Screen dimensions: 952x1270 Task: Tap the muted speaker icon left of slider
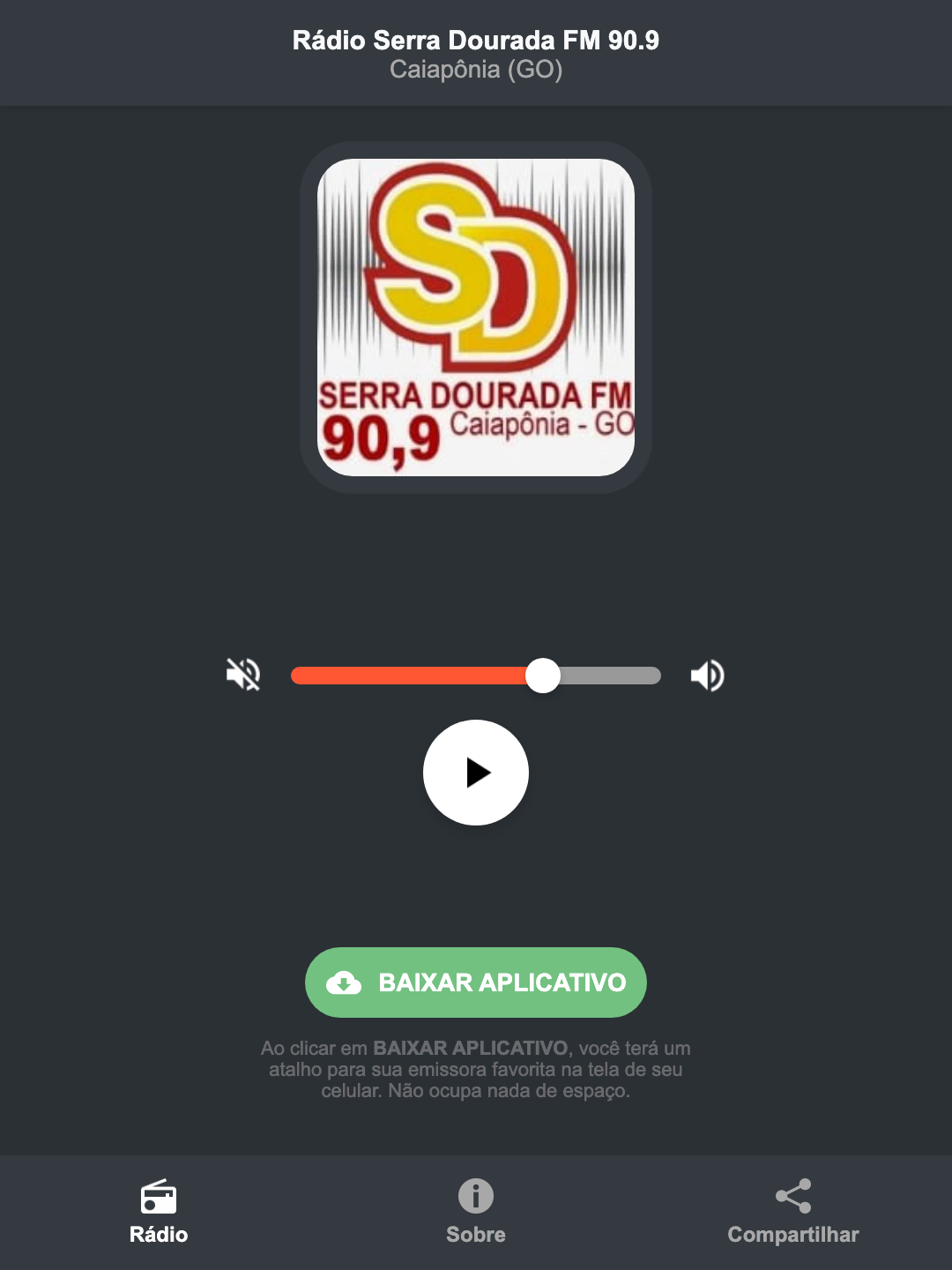242,675
